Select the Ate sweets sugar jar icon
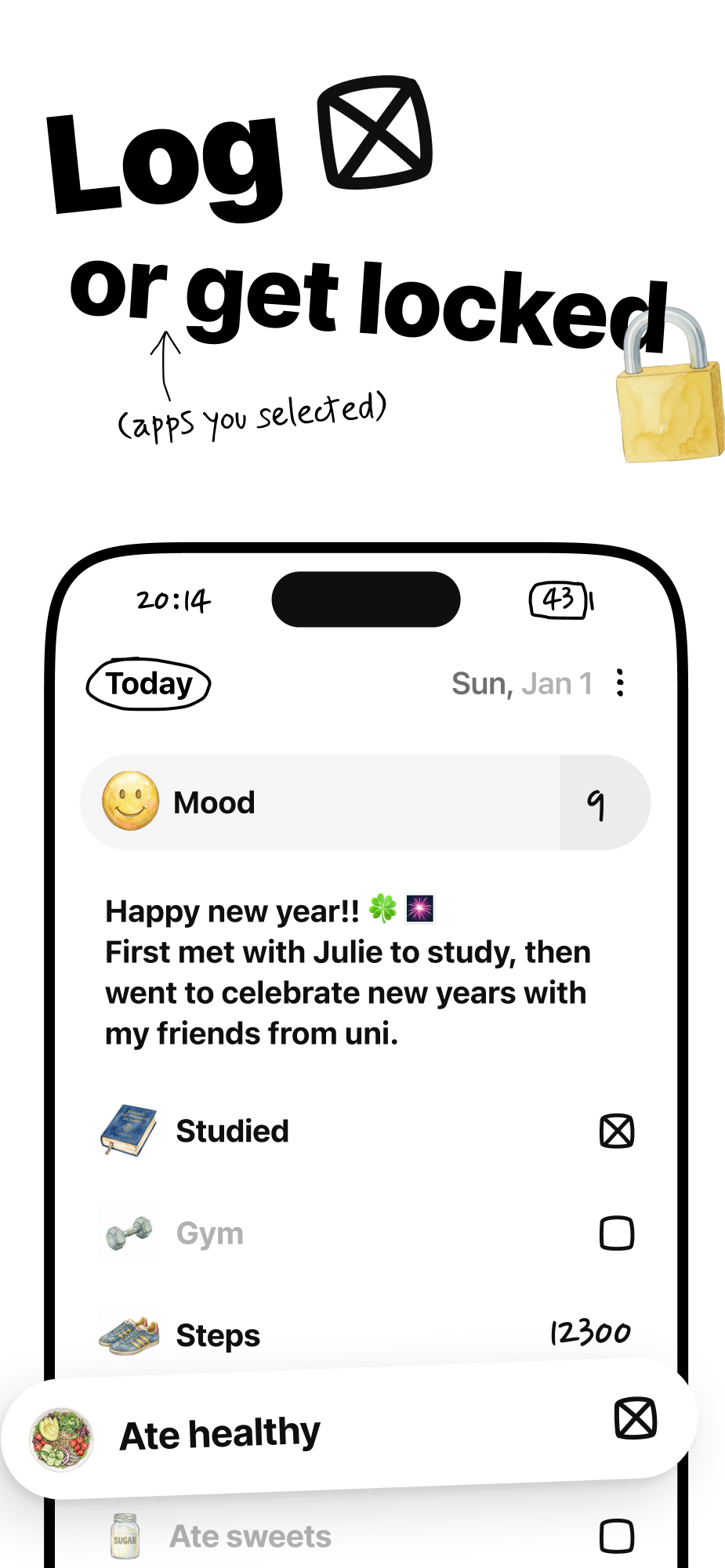 [x=125, y=1534]
